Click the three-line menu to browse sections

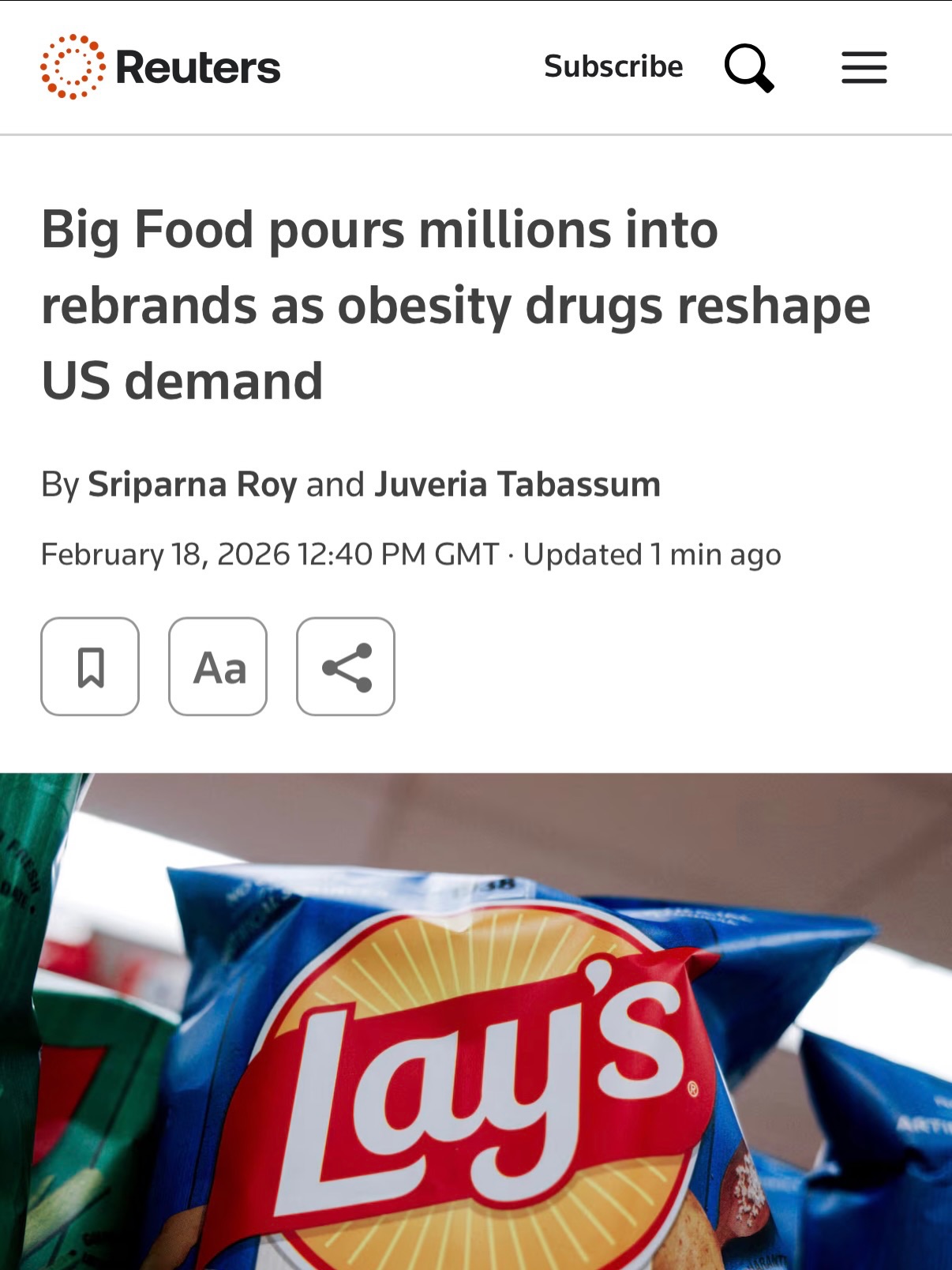[863, 68]
